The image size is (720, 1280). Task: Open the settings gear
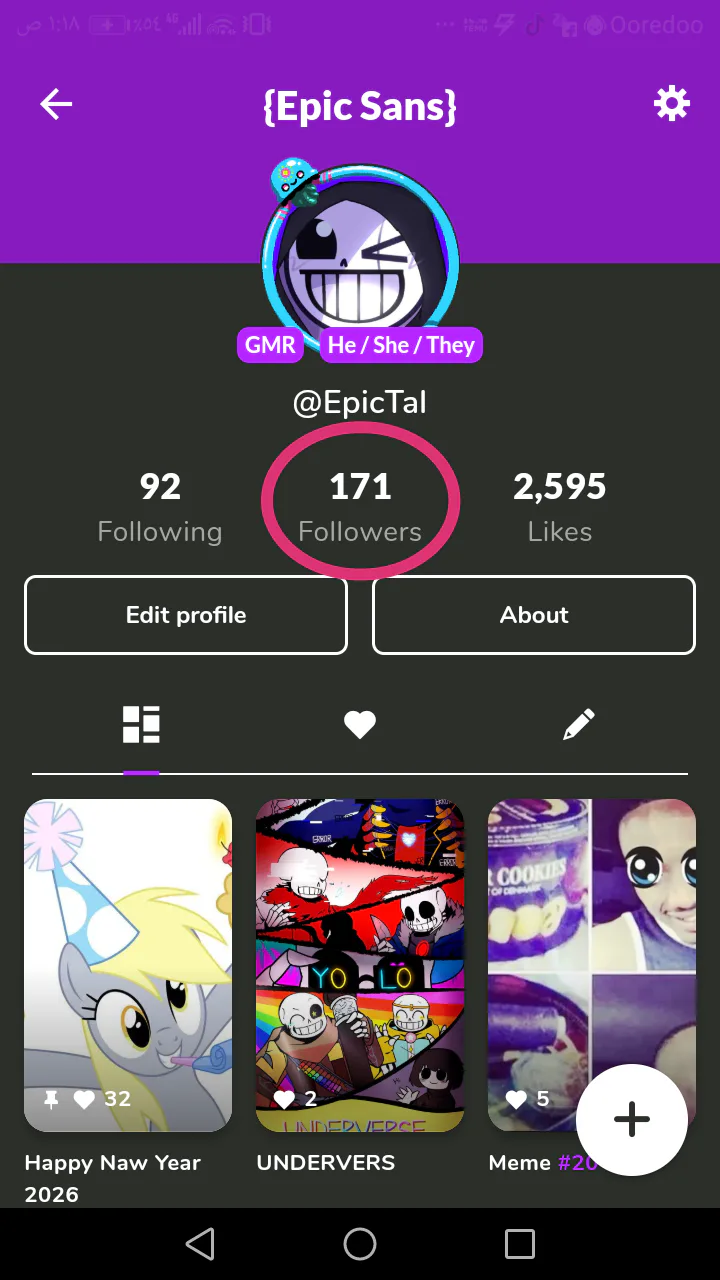coord(671,103)
